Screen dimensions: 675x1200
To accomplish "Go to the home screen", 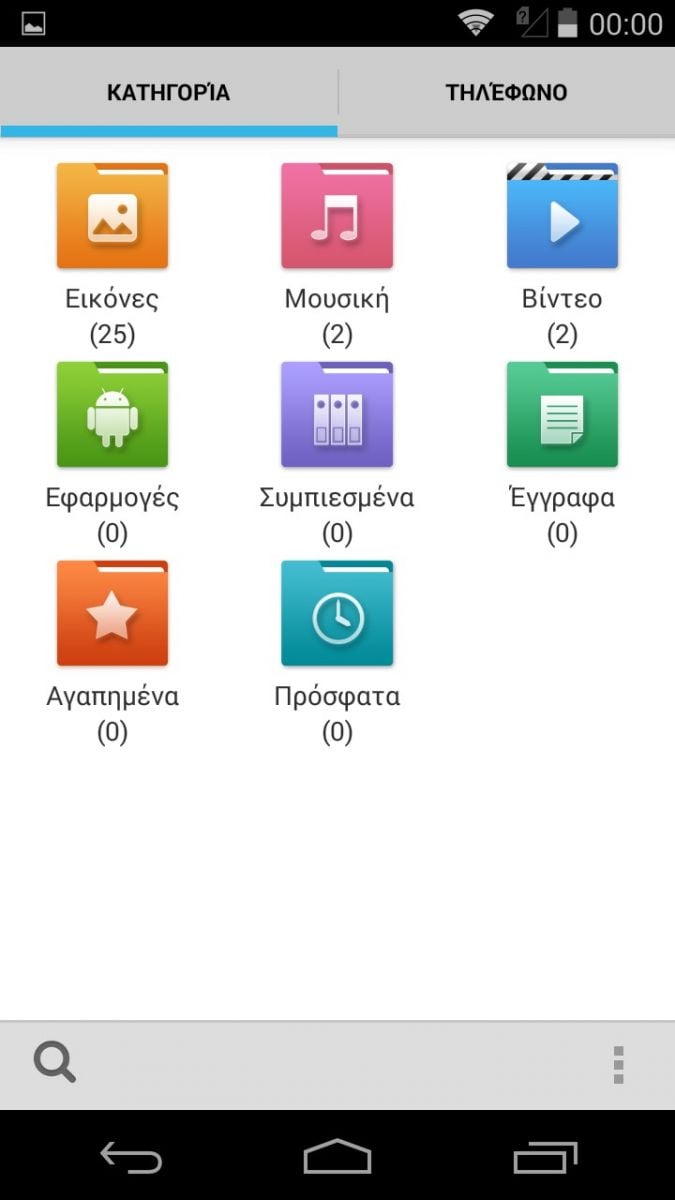I will [337, 1157].
